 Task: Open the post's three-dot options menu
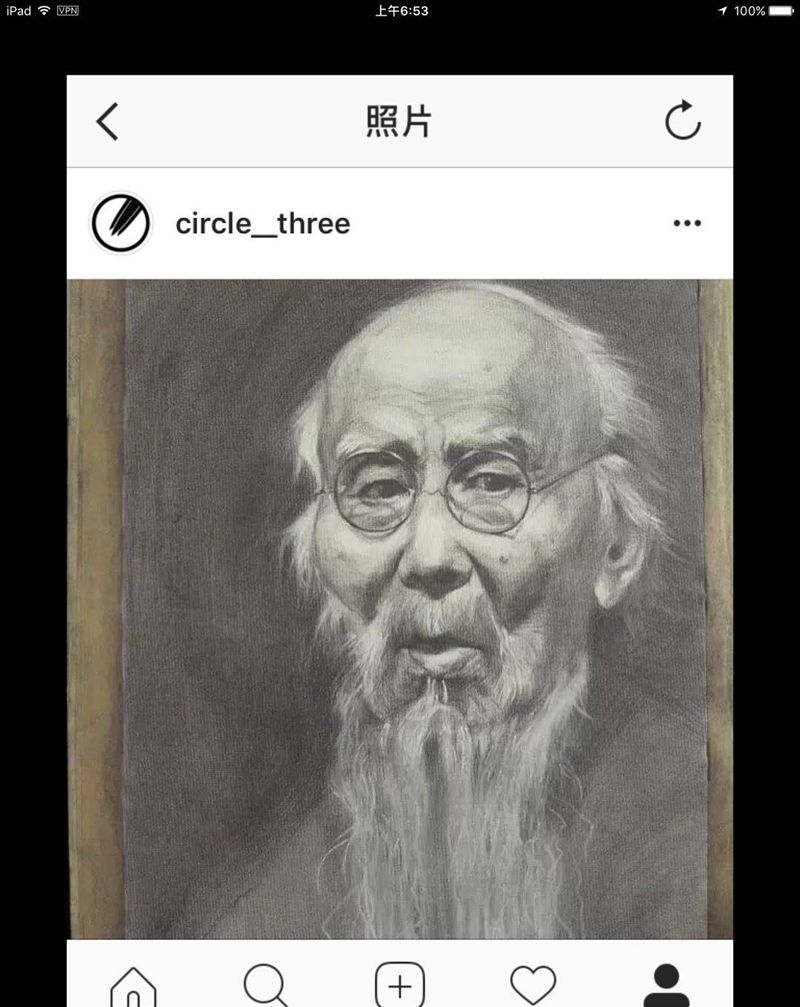coord(687,223)
